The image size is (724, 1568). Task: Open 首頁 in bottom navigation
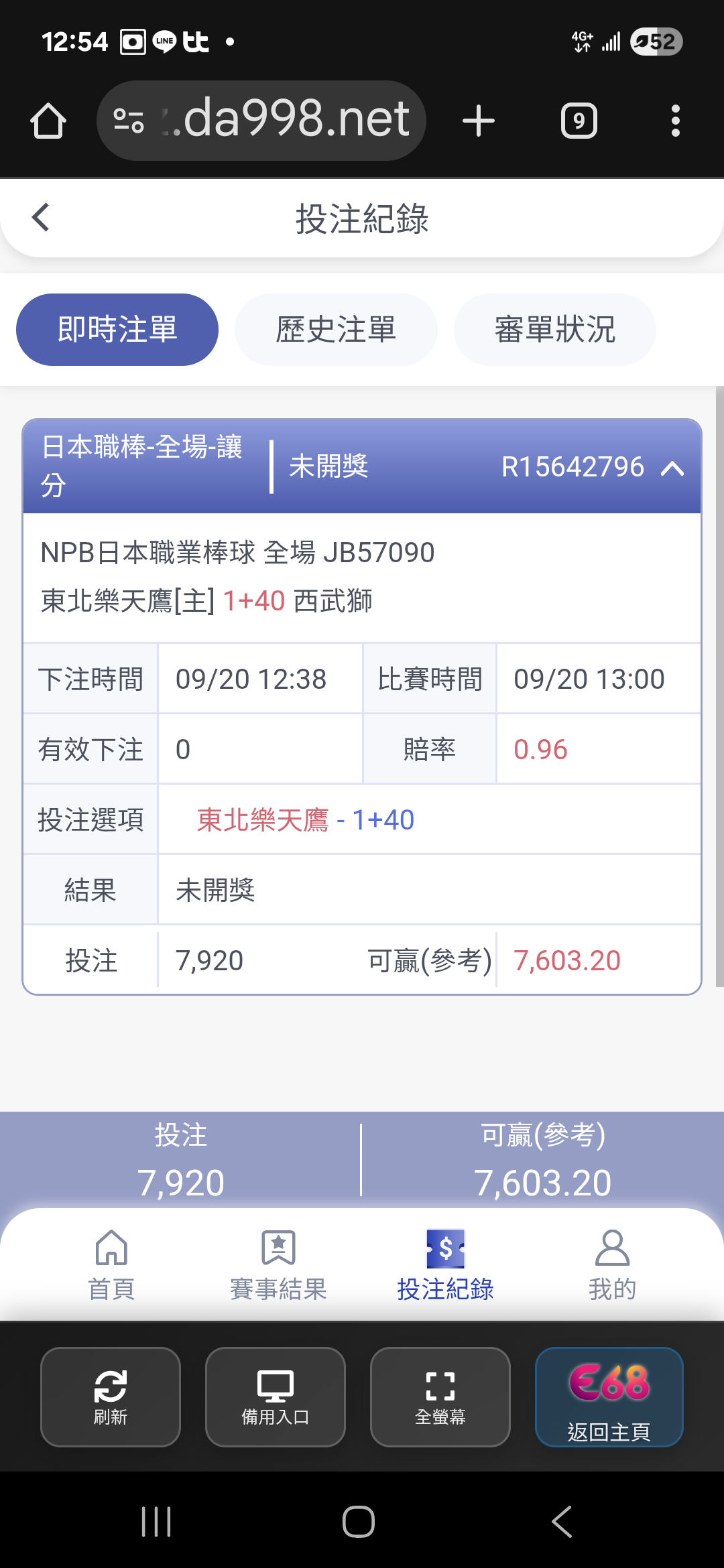click(x=111, y=1264)
